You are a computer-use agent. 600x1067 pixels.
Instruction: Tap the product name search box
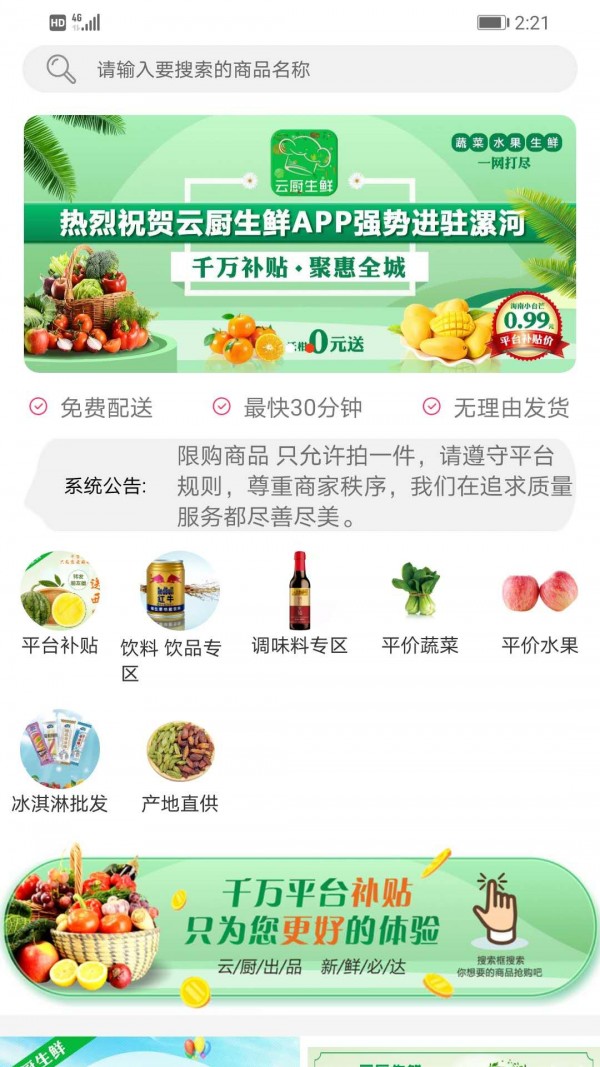[300, 69]
